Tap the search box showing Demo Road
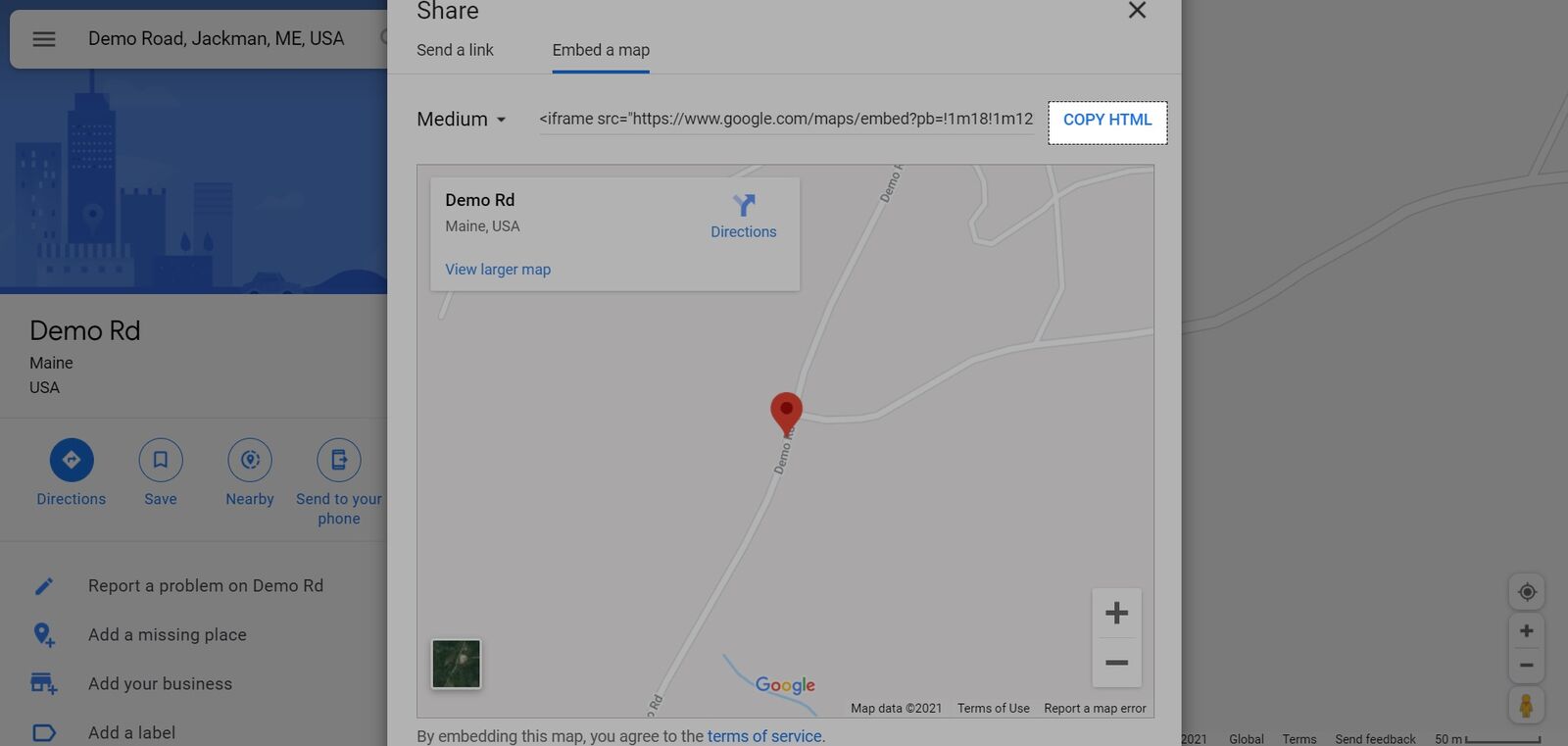Image resolution: width=1568 pixels, height=746 pixels. pos(216,39)
